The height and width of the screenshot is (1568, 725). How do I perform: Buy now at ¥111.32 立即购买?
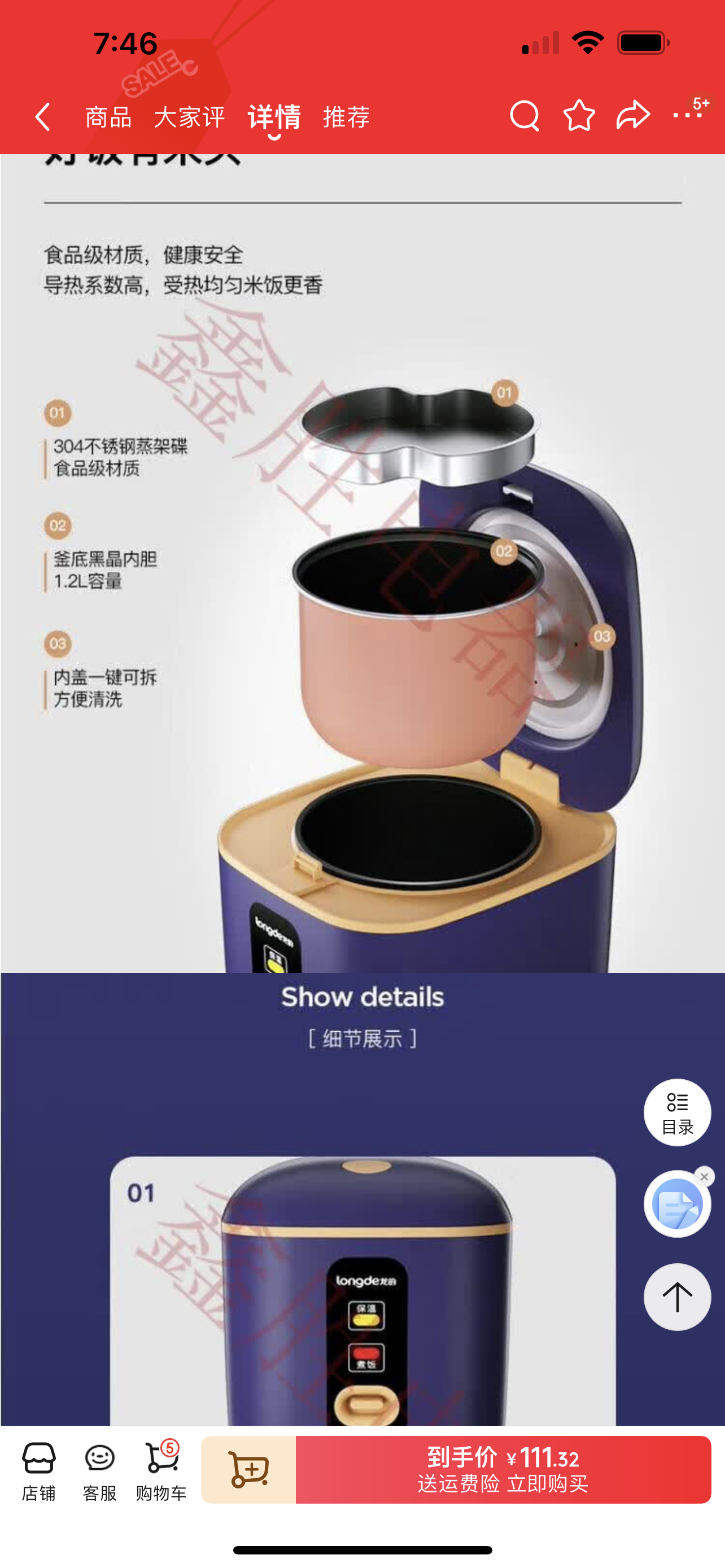point(503,1469)
